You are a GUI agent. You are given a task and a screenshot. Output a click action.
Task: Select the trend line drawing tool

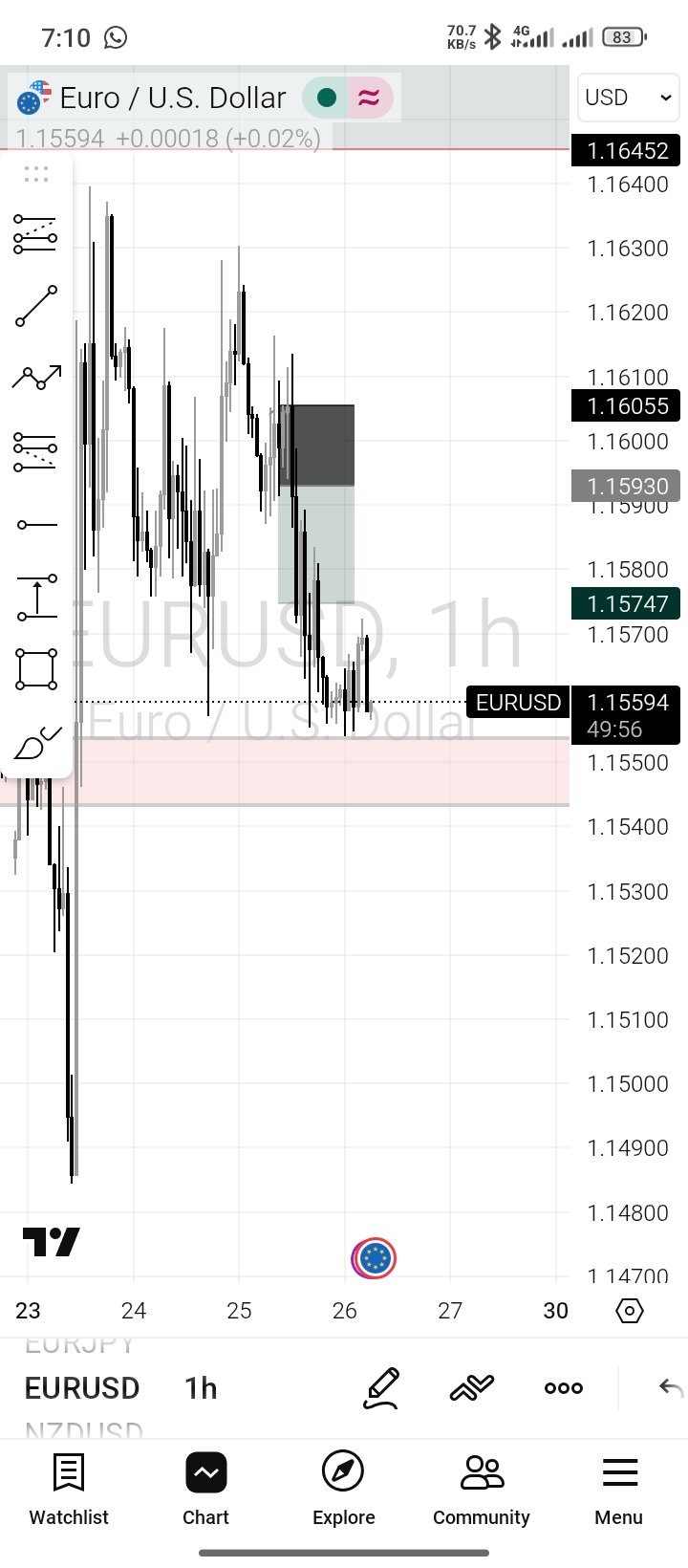pos(36,306)
